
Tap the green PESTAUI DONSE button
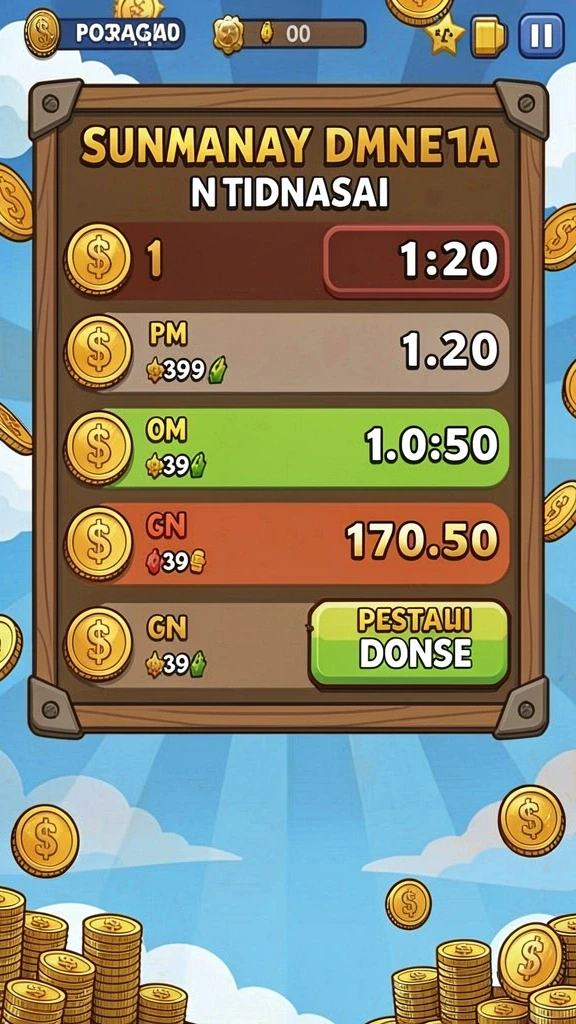(x=409, y=643)
